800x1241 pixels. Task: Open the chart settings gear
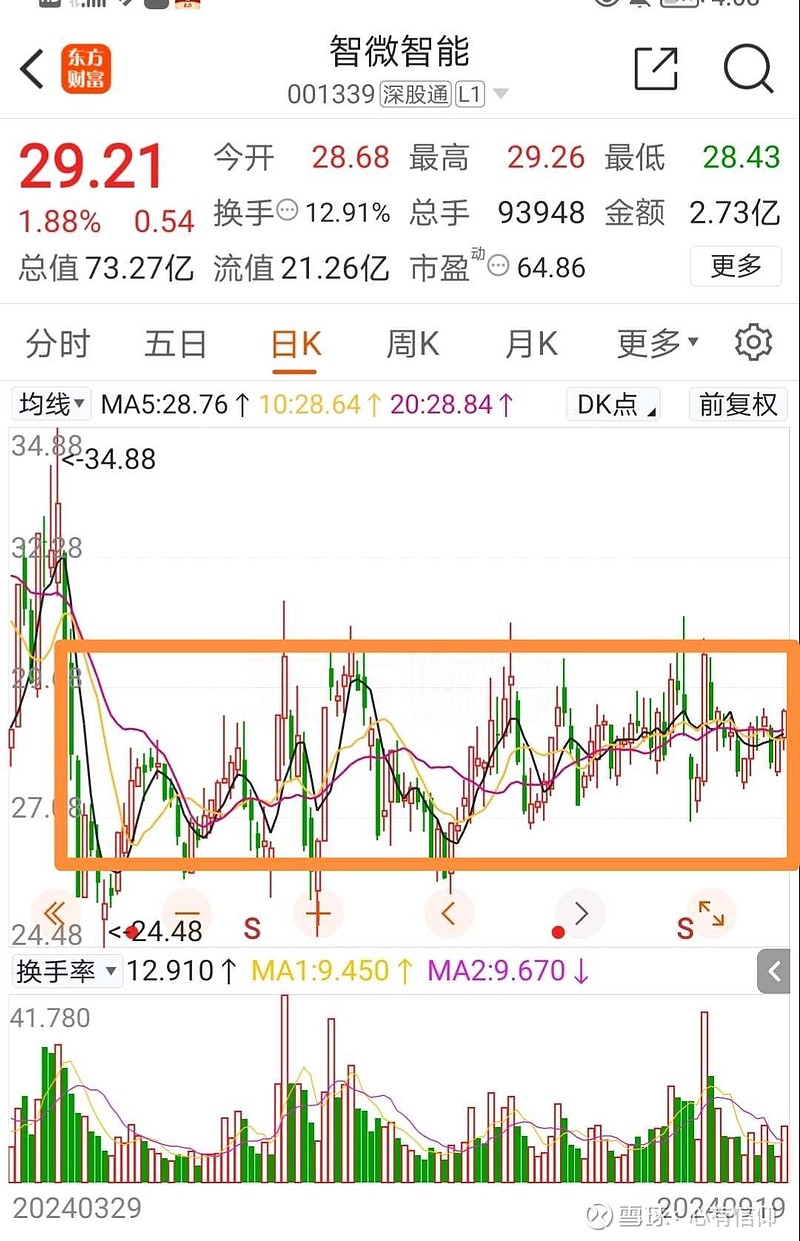pos(755,343)
